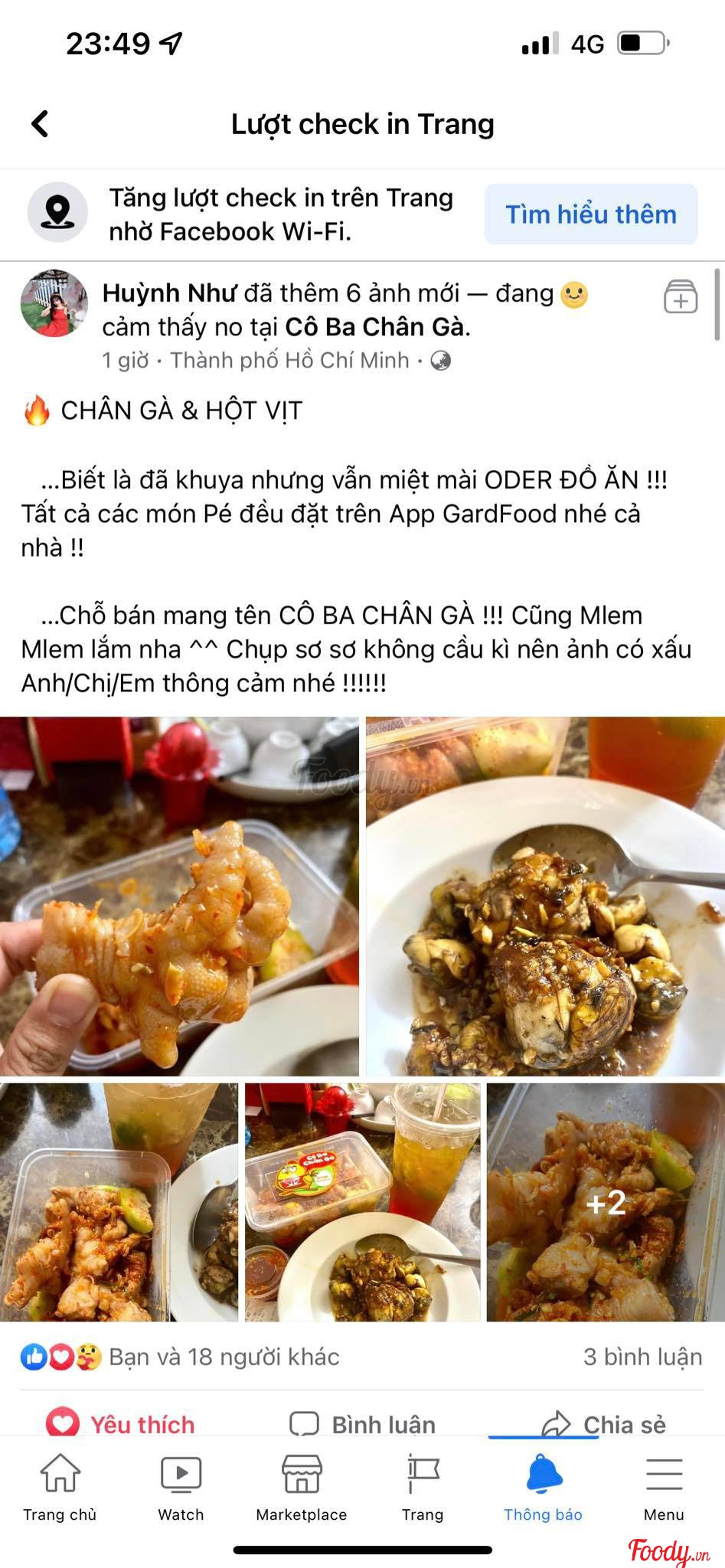
Task: Open the photo of a hand holding a chicken foot
Action: [x=179, y=896]
